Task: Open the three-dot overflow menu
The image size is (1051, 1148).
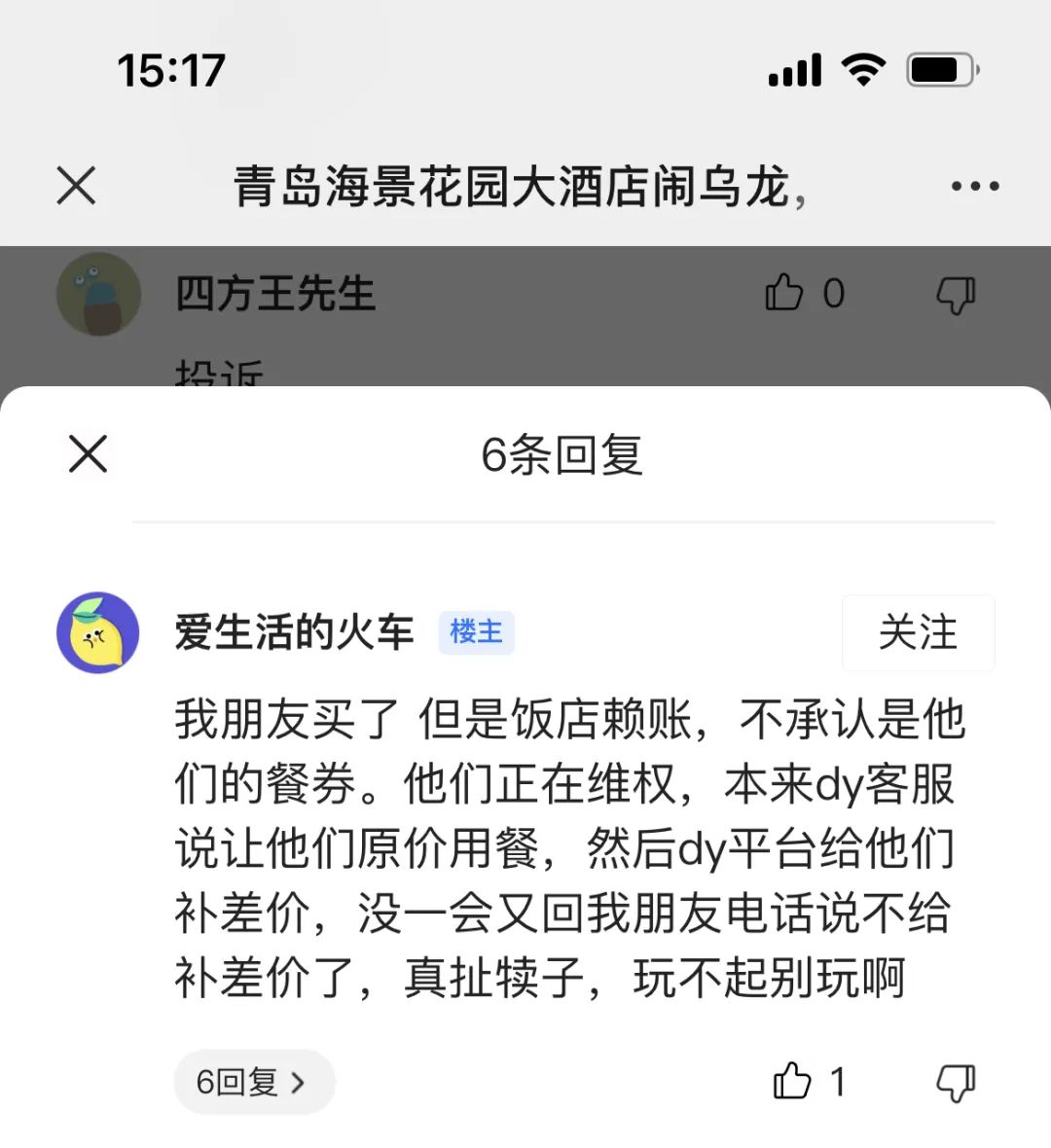Action: coord(974,185)
